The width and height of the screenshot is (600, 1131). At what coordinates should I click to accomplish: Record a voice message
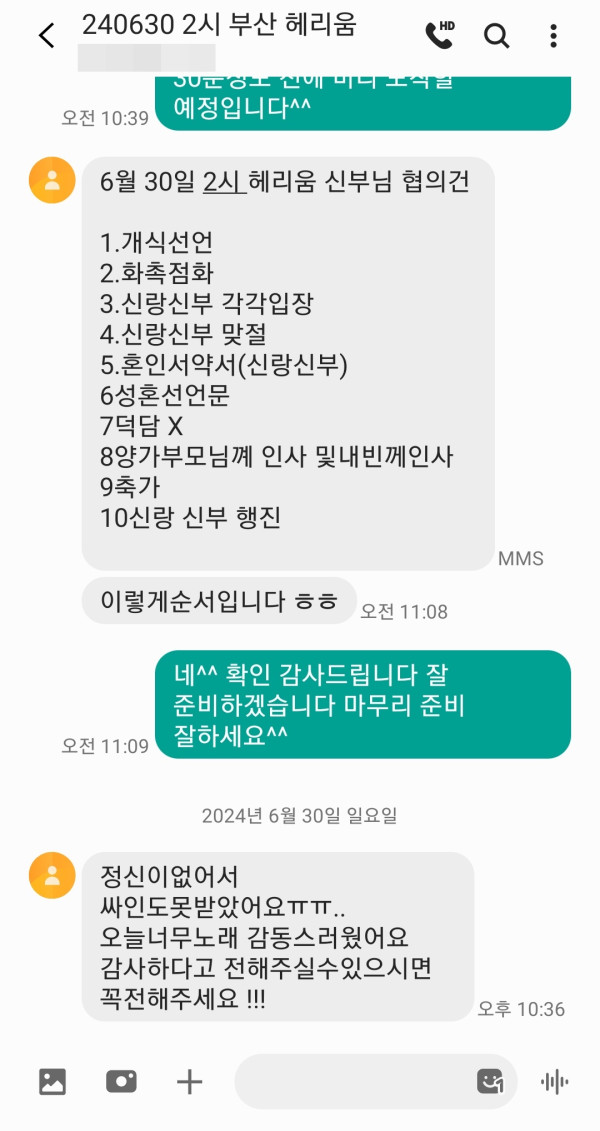tap(554, 1081)
